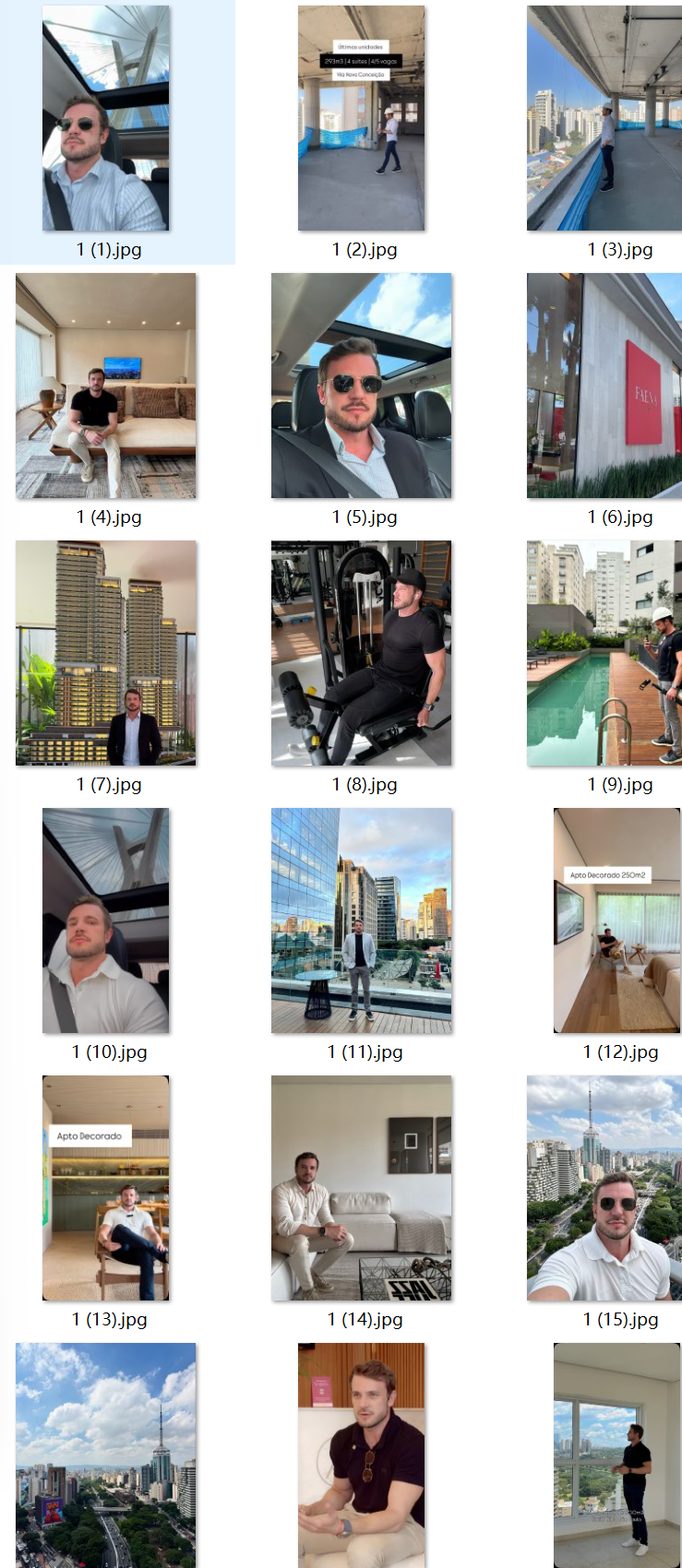
Task: Open the image 1 (14).jpg
Action: click(362, 1188)
